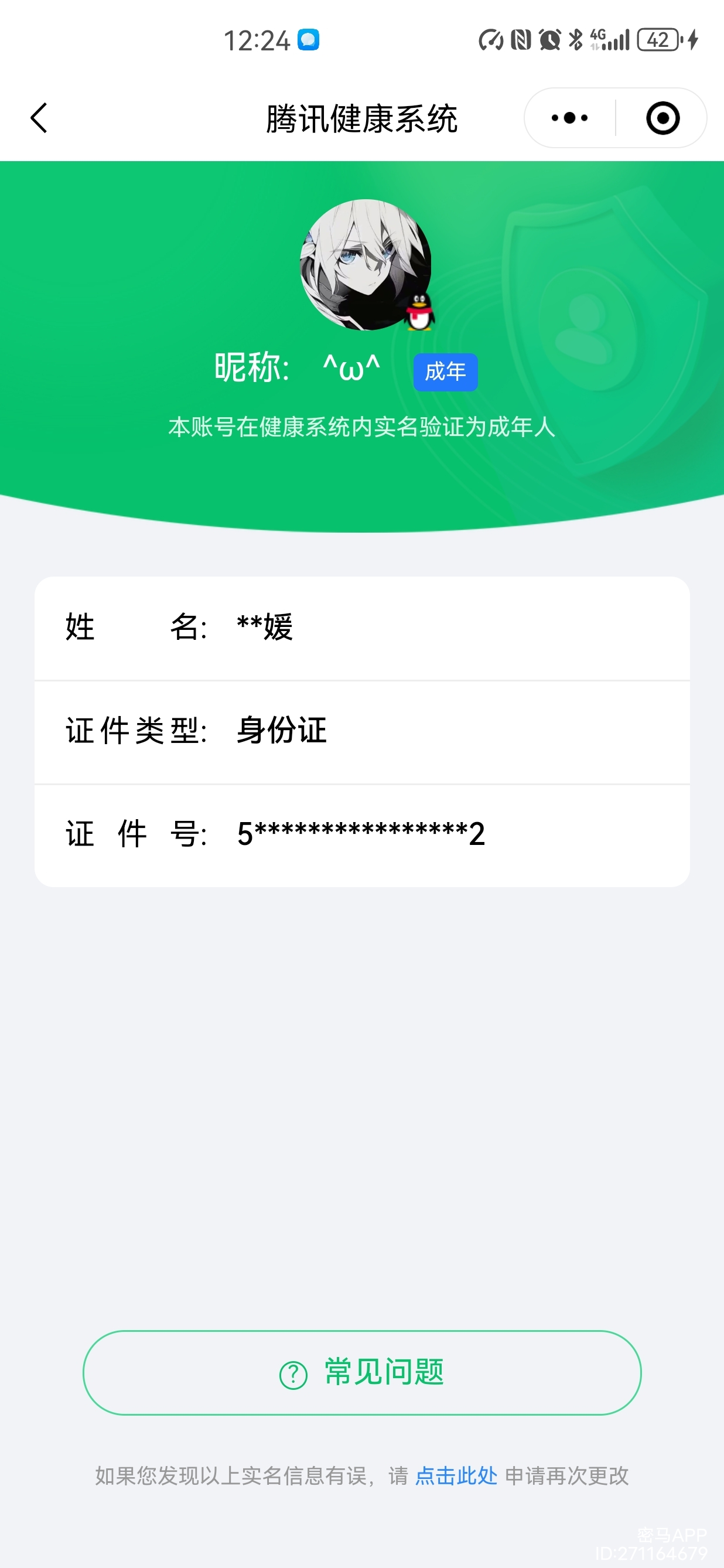
Task: Go back using the top-left arrow
Action: [x=39, y=117]
